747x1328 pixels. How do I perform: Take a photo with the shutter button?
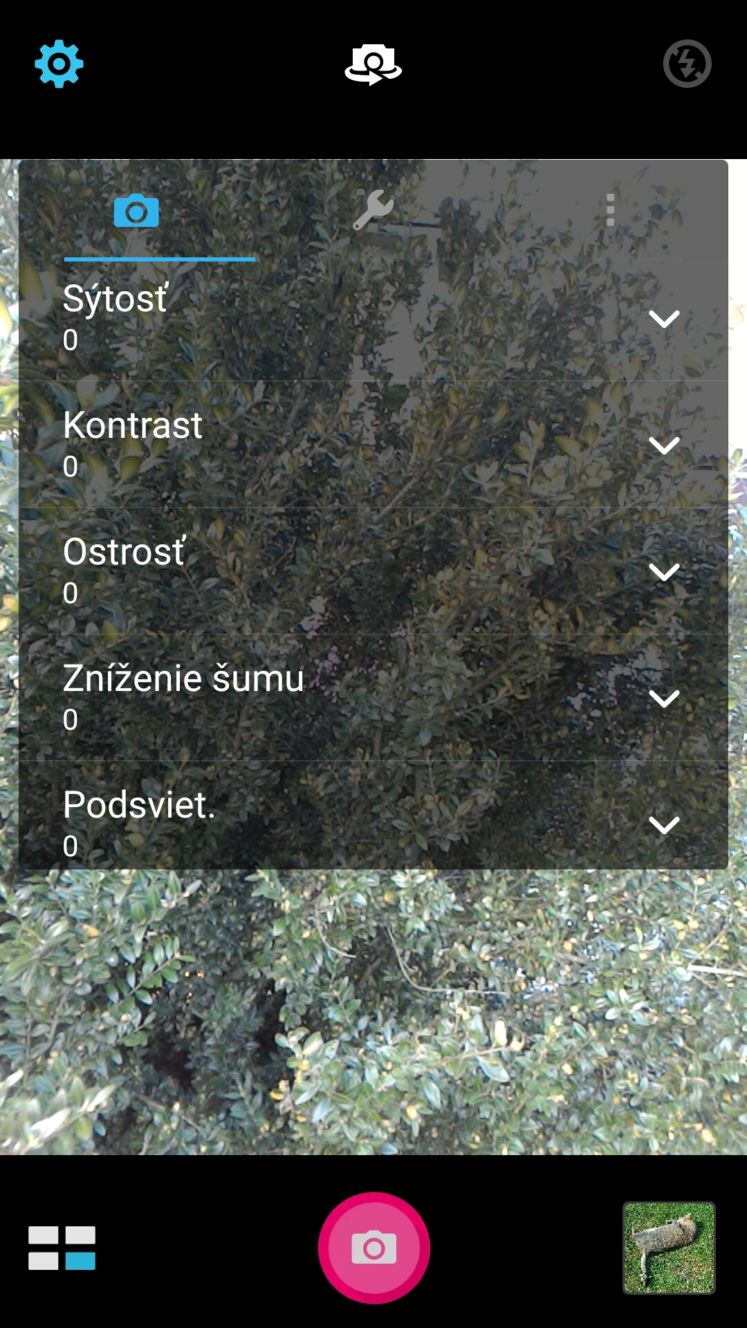coord(374,1248)
